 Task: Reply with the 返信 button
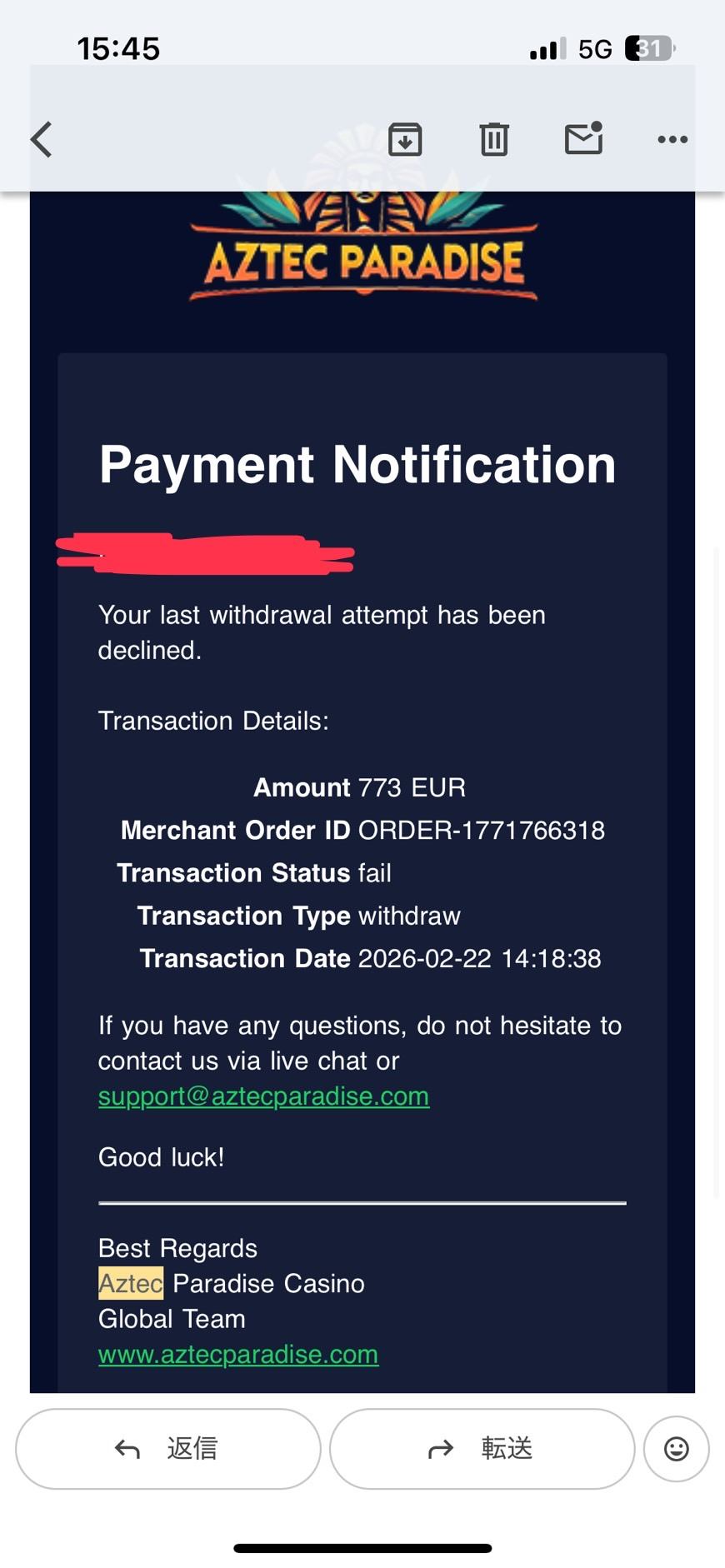(x=167, y=1449)
